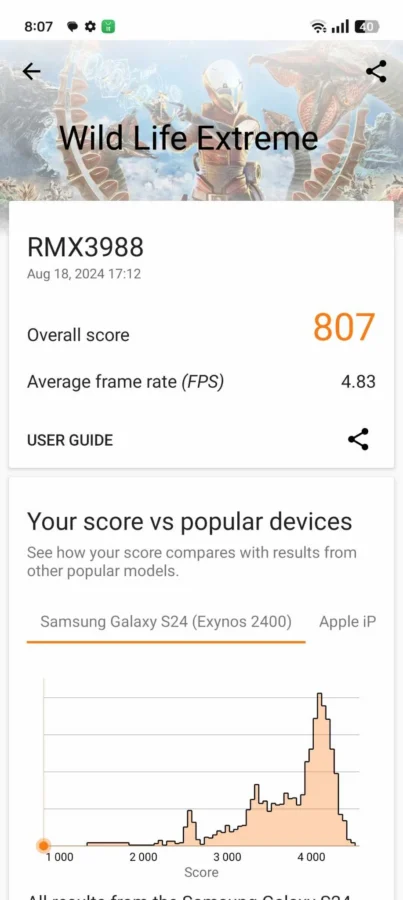403x900 pixels.
Task: Share via the top-right header icon
Action: 376,71
